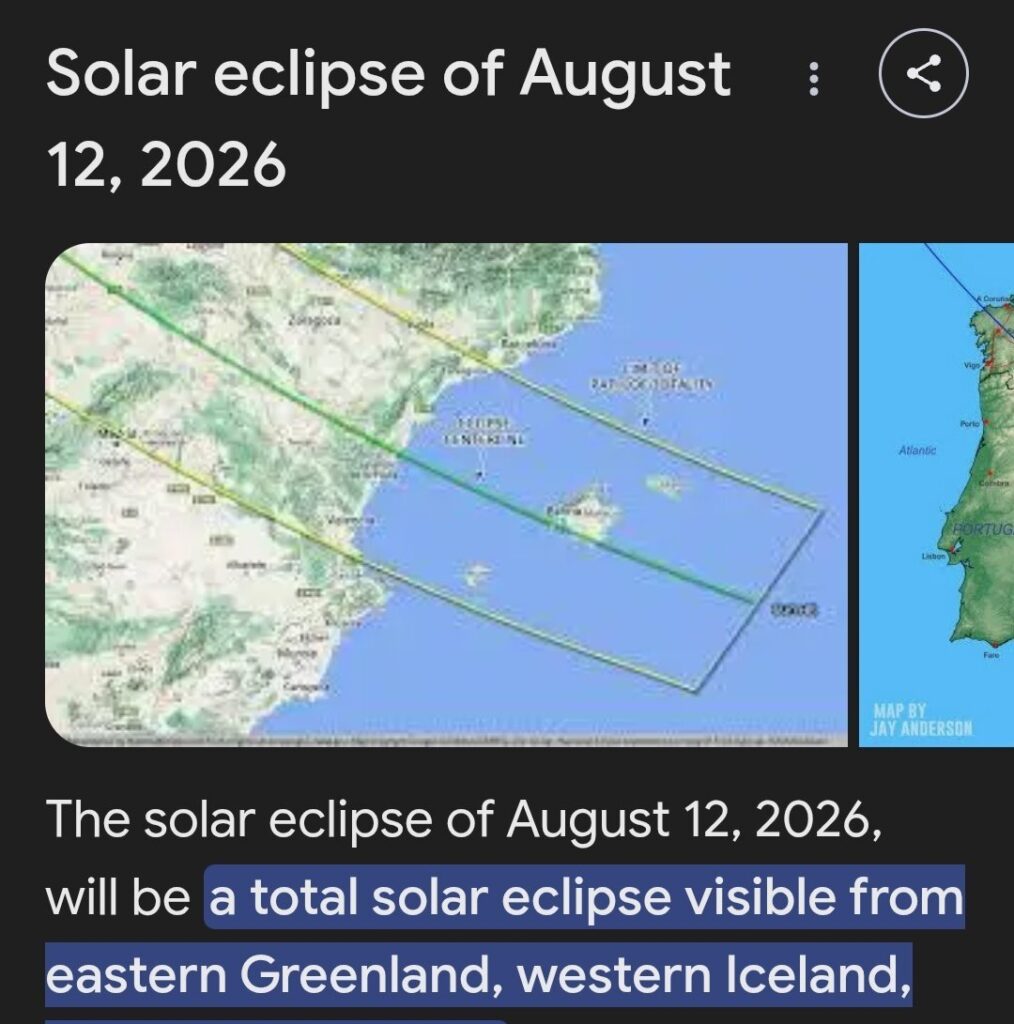Open the three-dot overflow menu
This screenshot has width=1014, height=1024.
point(814,79)
